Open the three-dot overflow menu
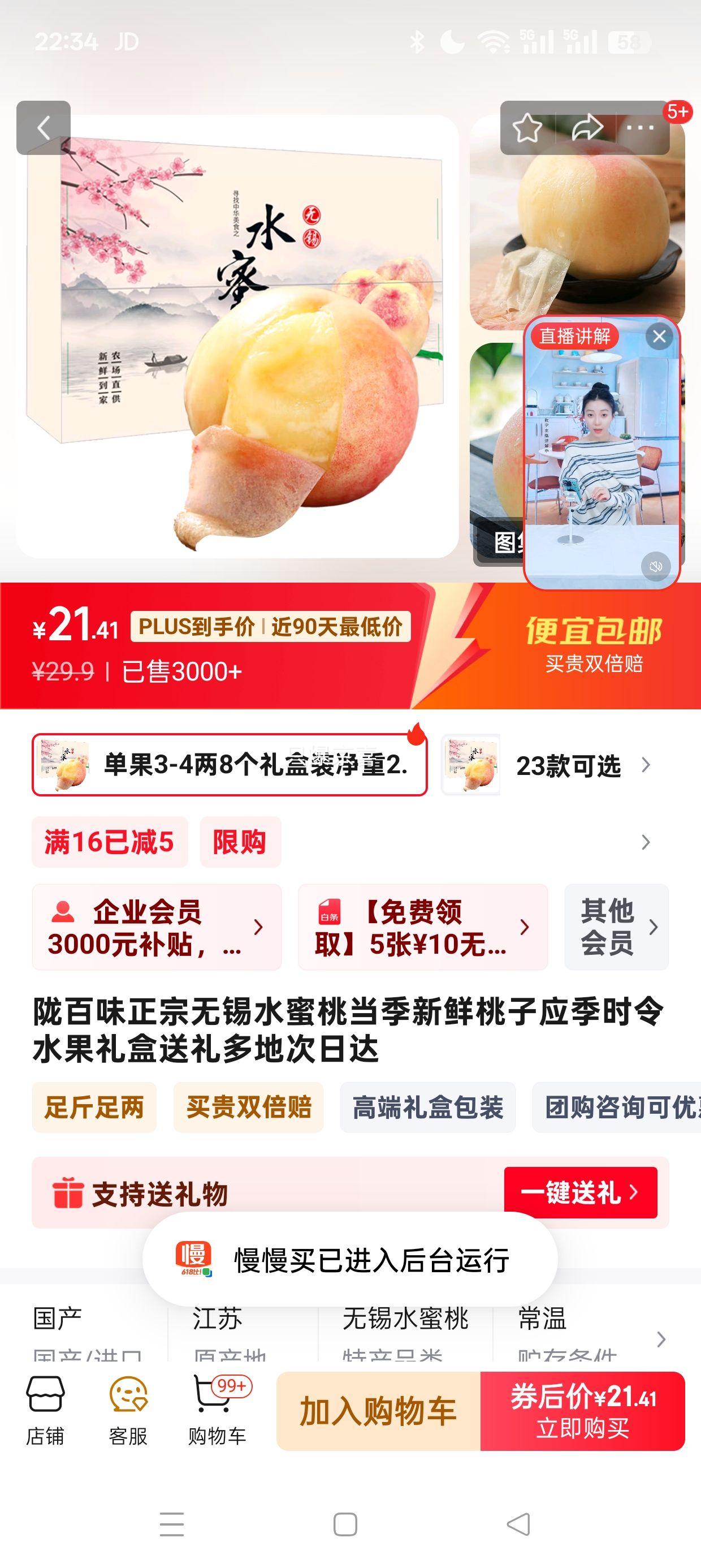This screenshot has width=701, height=1568. [x=639, y=128]
